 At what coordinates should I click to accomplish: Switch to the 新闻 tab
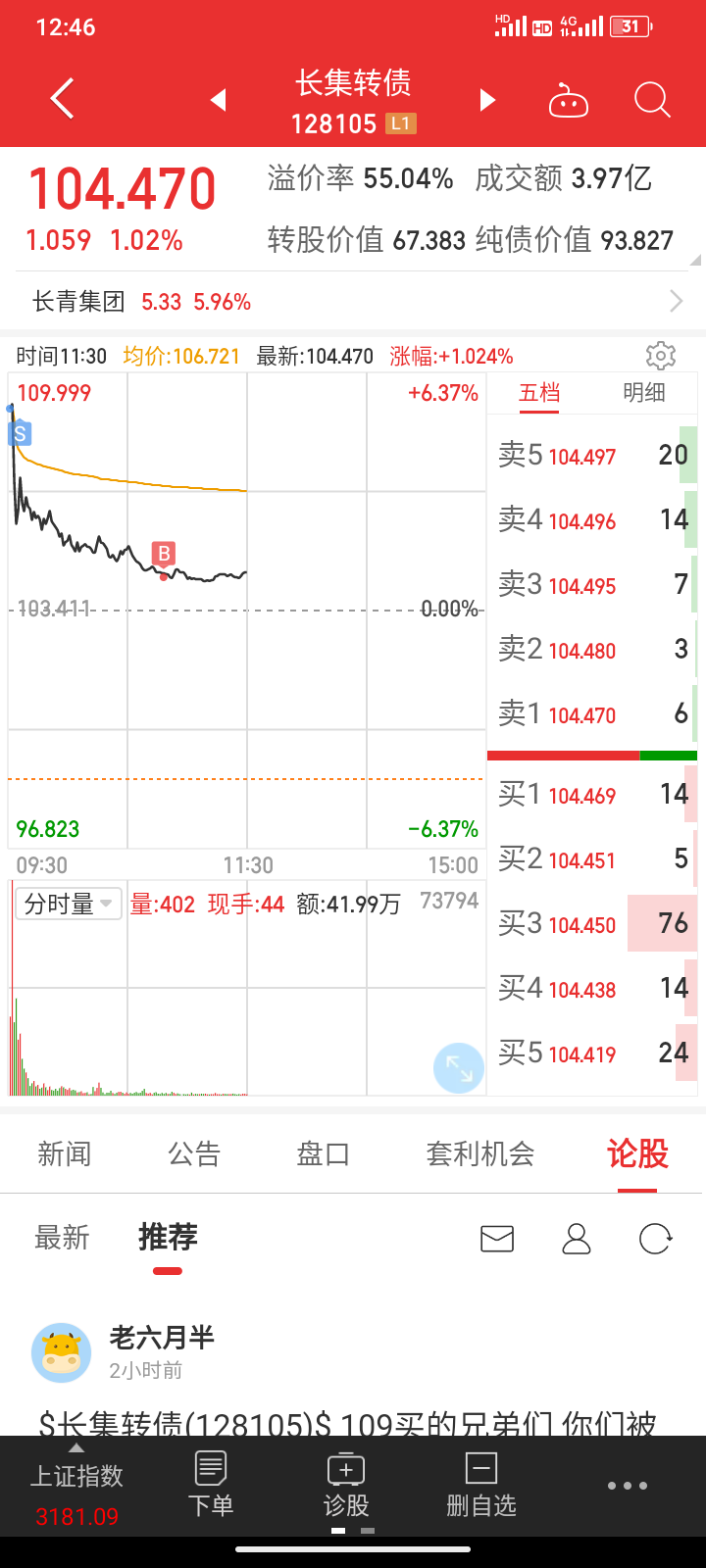click(x=65, y=1154)
